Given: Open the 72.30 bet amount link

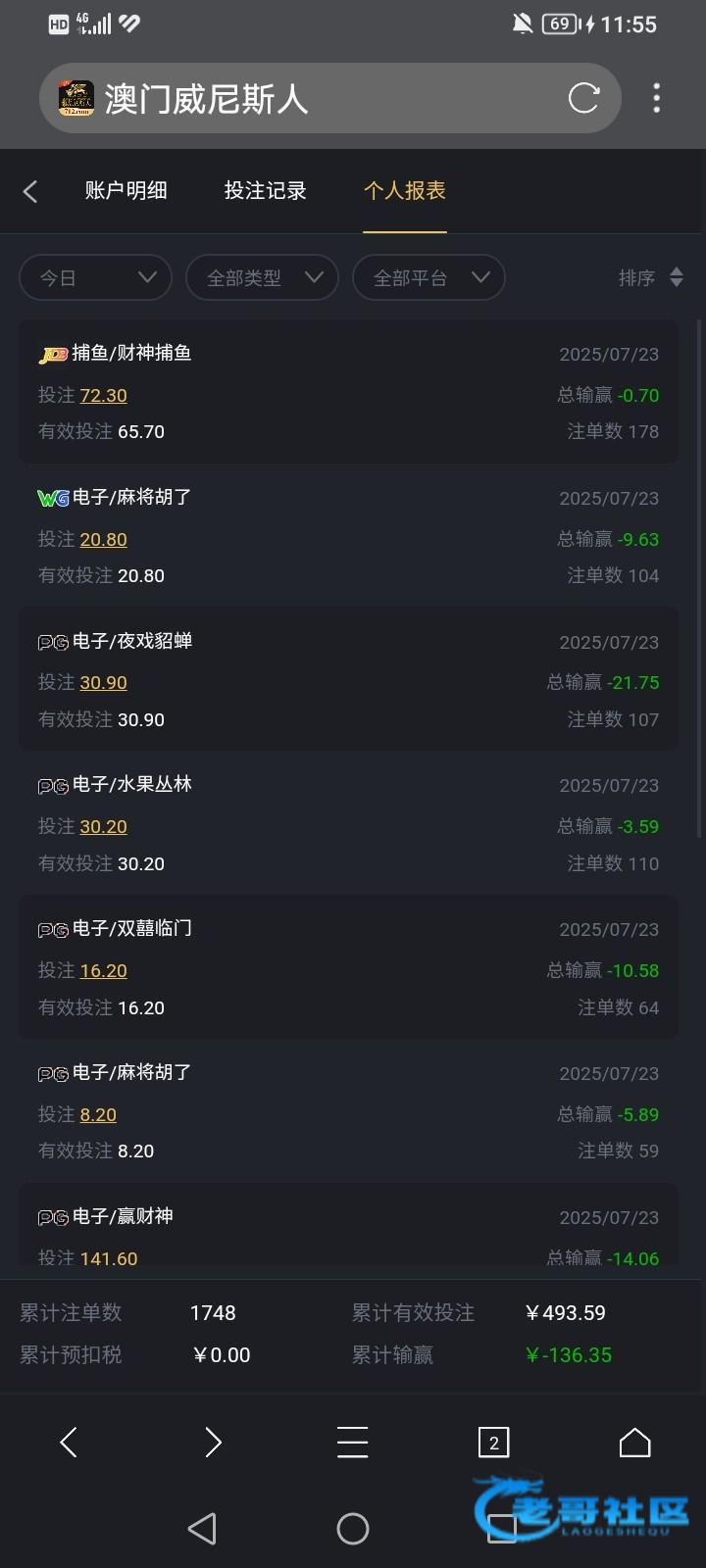Looking at the screenshot, I should tap(104, 395).
